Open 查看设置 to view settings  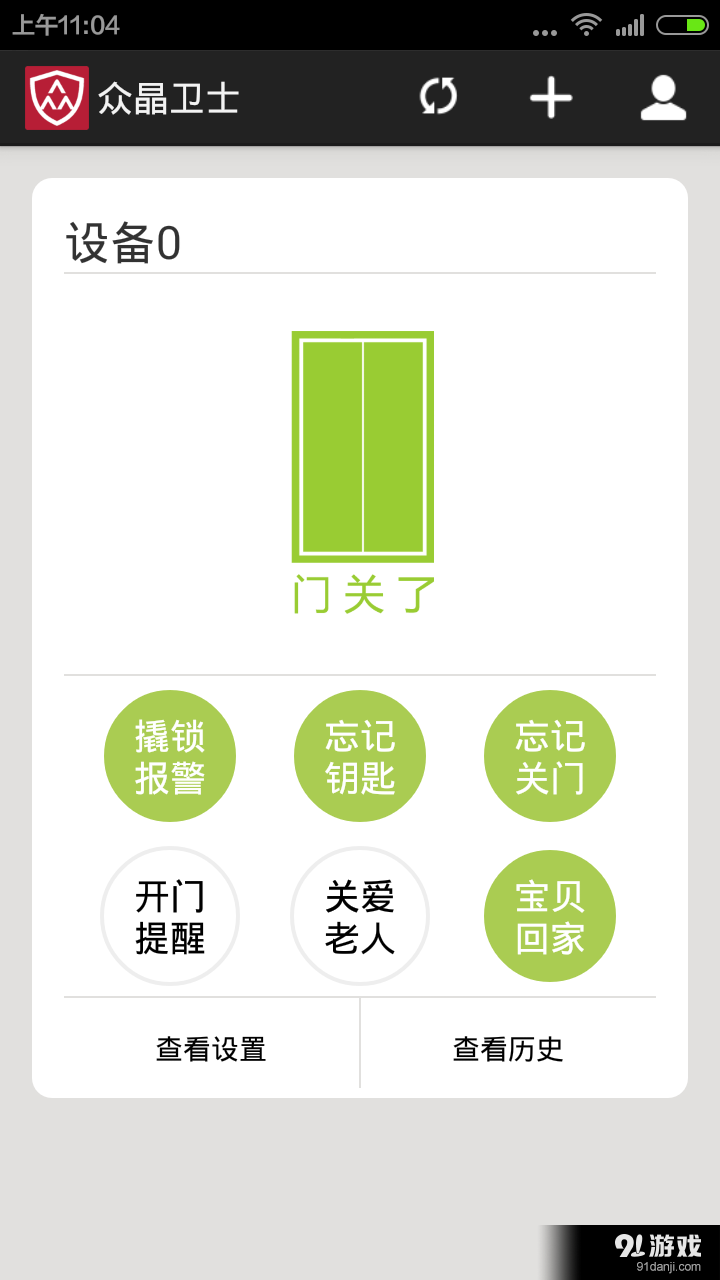(209, 1047)
